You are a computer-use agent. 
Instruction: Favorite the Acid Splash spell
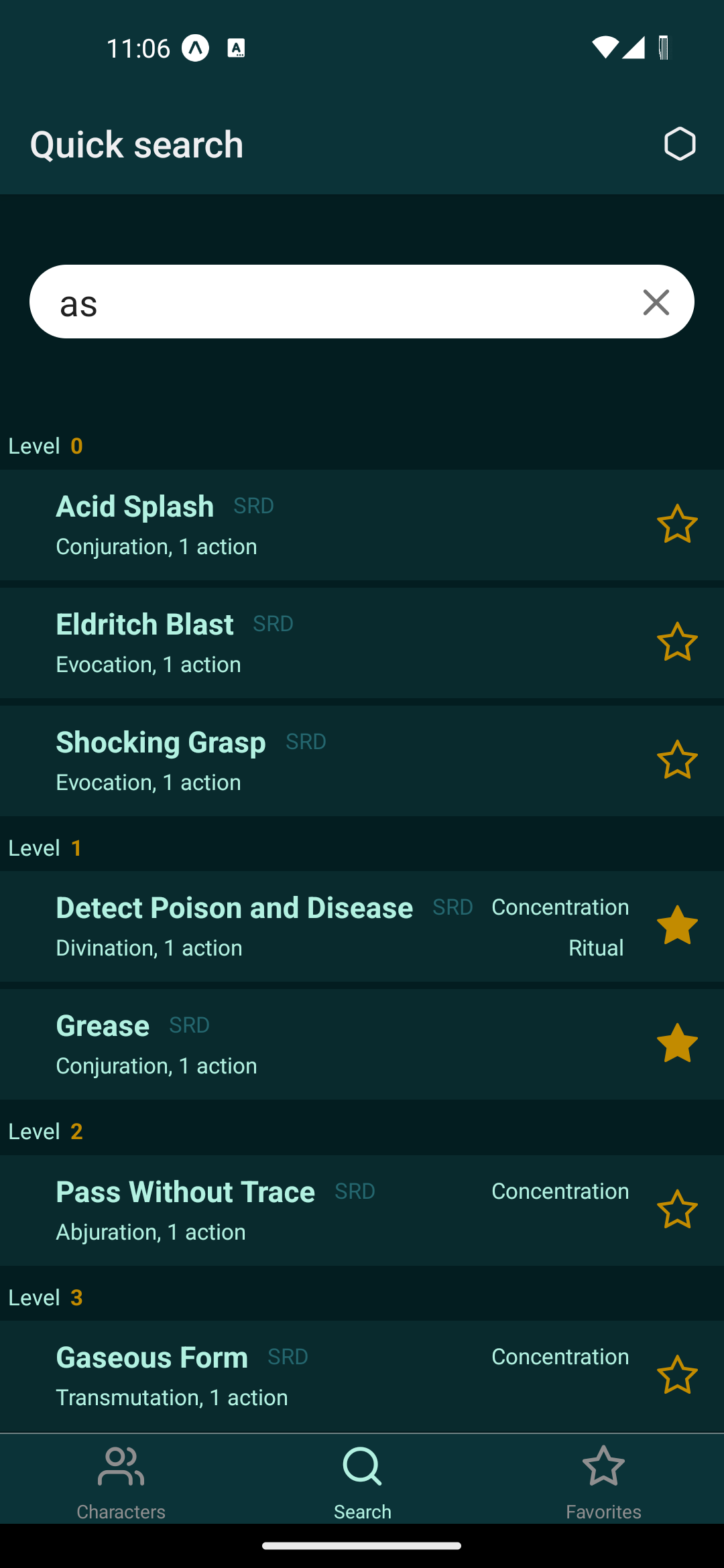pos(677,524)
